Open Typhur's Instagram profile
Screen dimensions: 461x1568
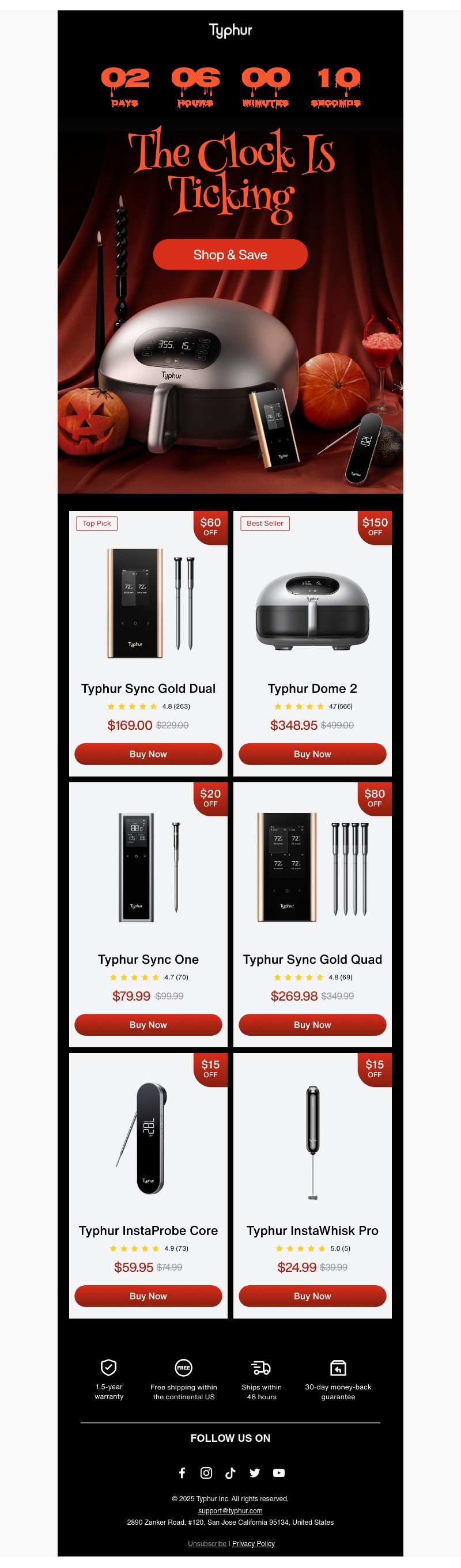click(206, 1472)
